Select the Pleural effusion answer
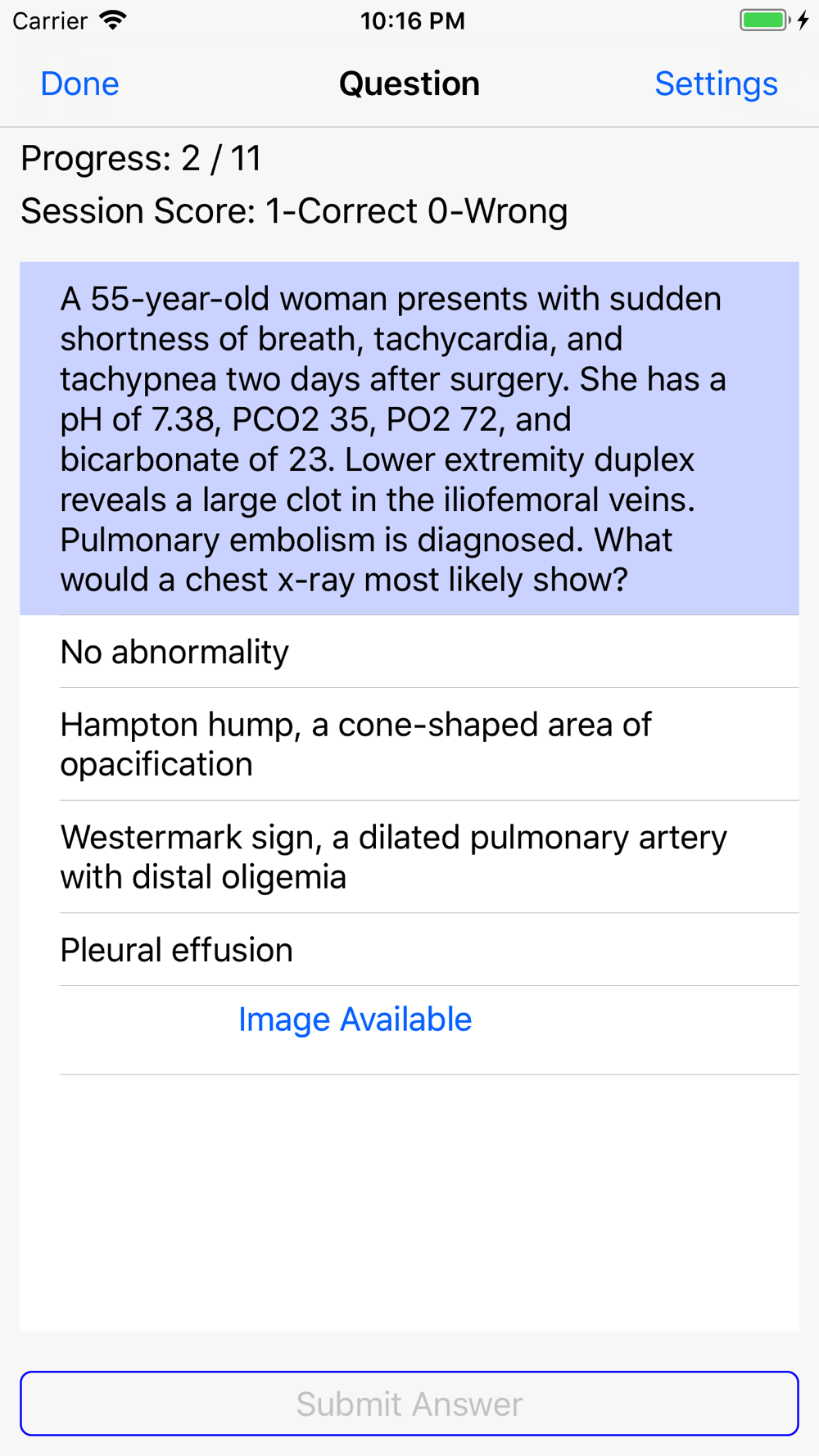Image resolution: width=819 pixels, height=1456 pixels. coord(409,950)
